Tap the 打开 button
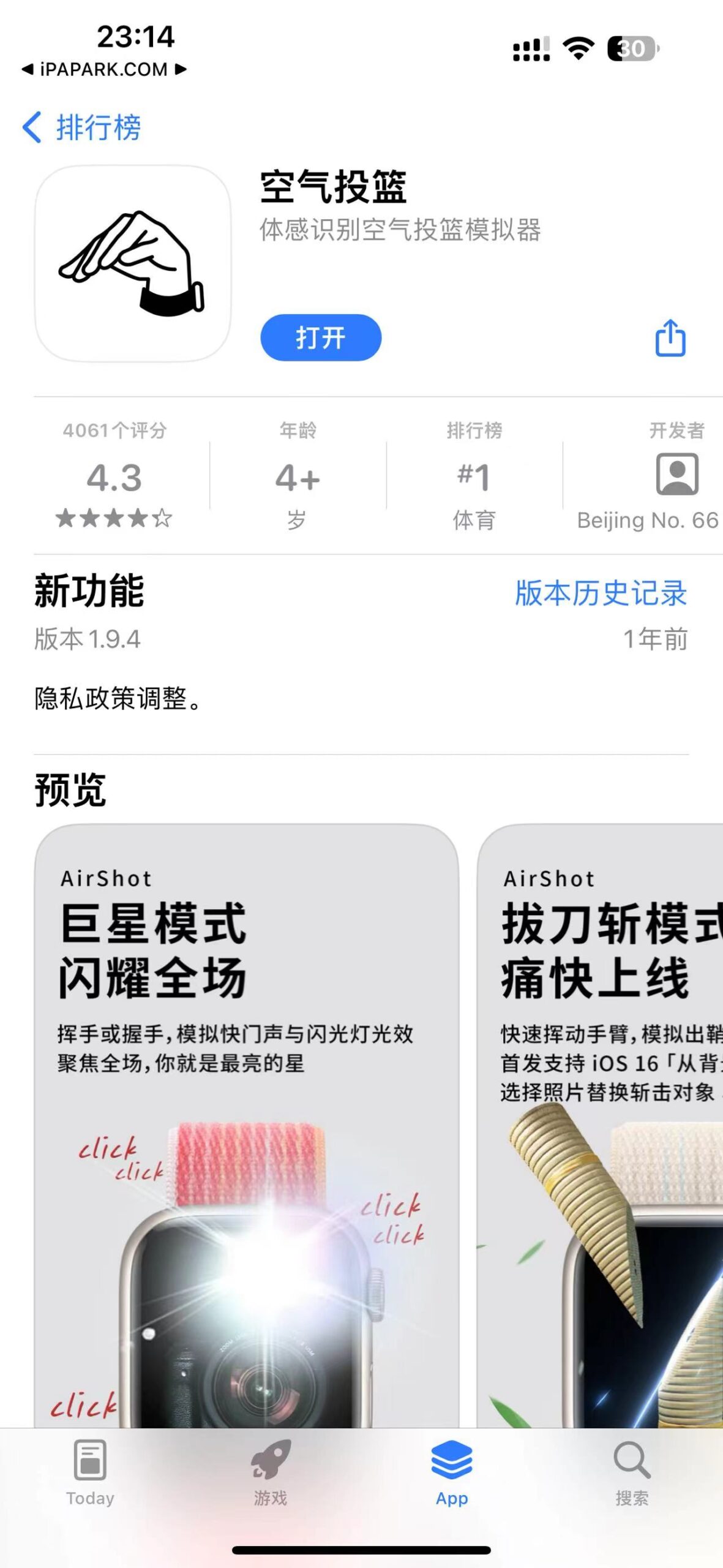Viewport: 723px width, 1568px height. pyautogui.click(x=321, y=336)
